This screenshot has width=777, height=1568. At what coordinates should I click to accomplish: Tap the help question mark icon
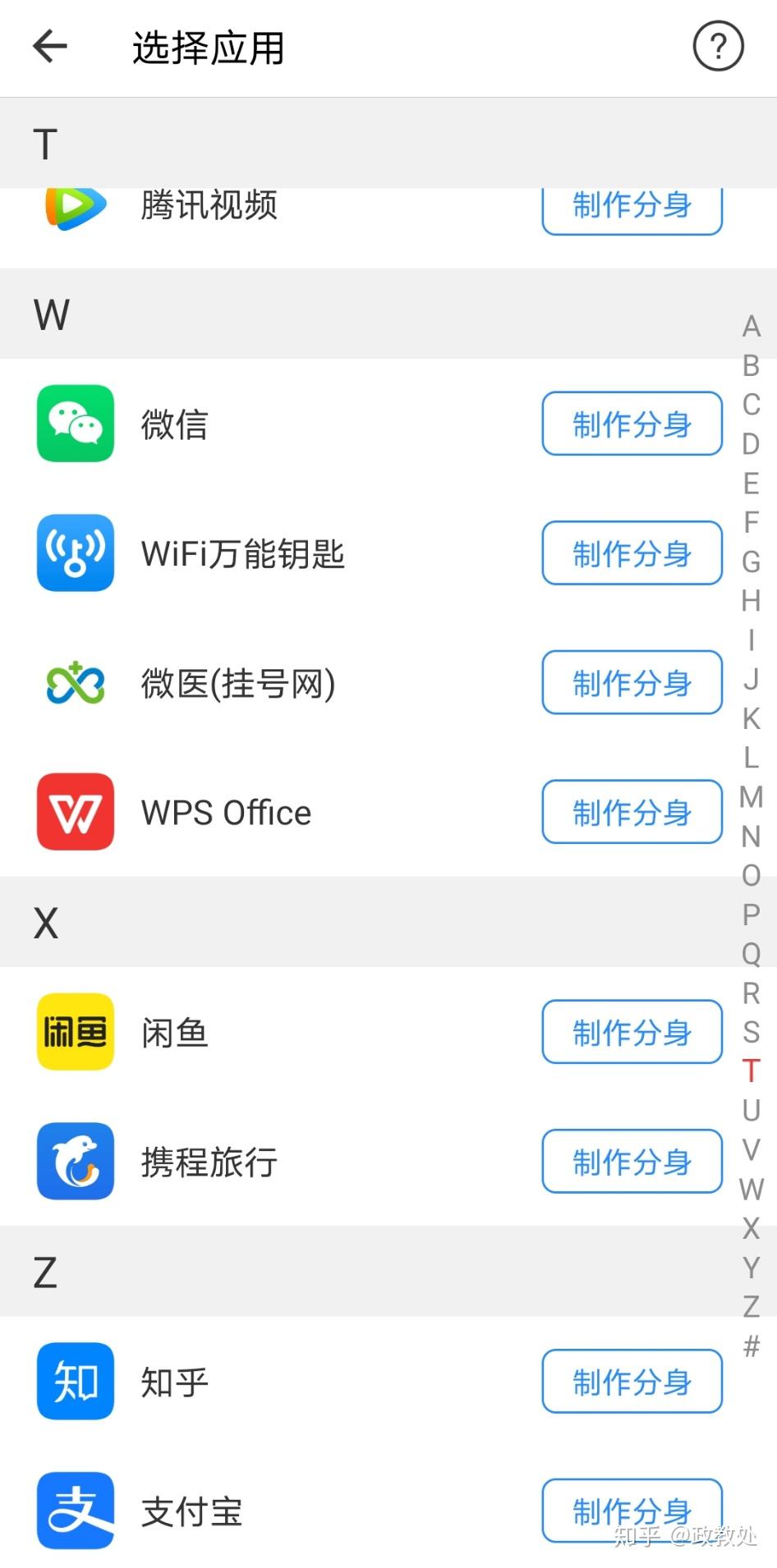[718, 47]
